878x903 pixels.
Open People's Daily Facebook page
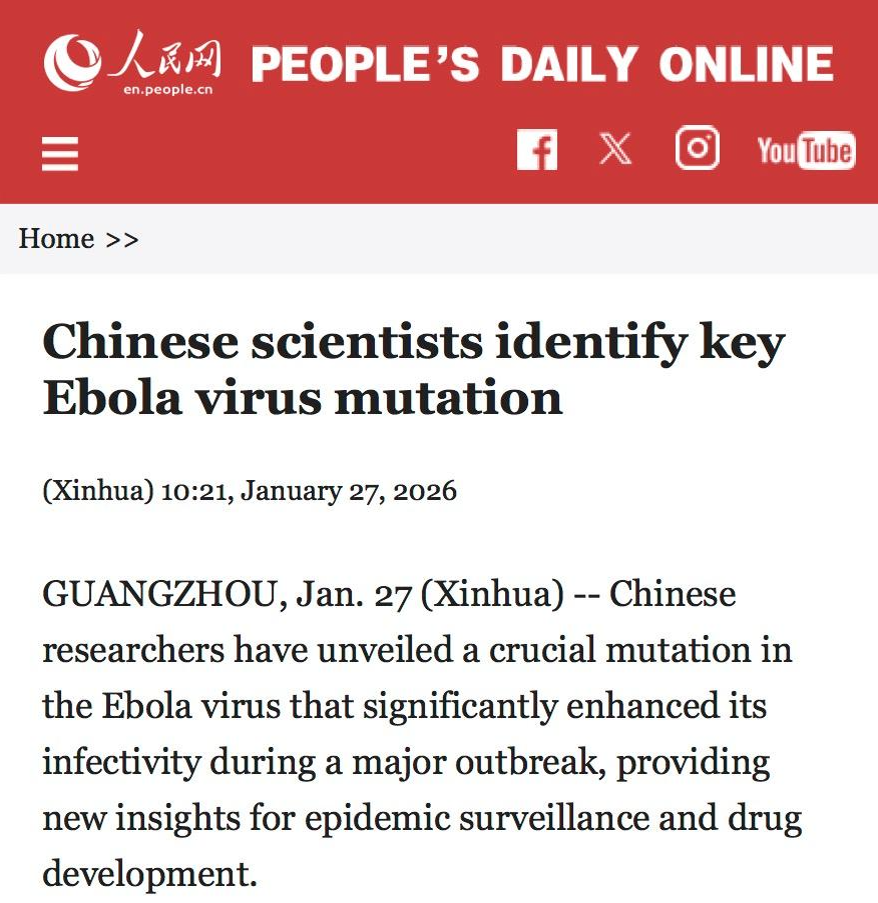[x=537, y=151]
